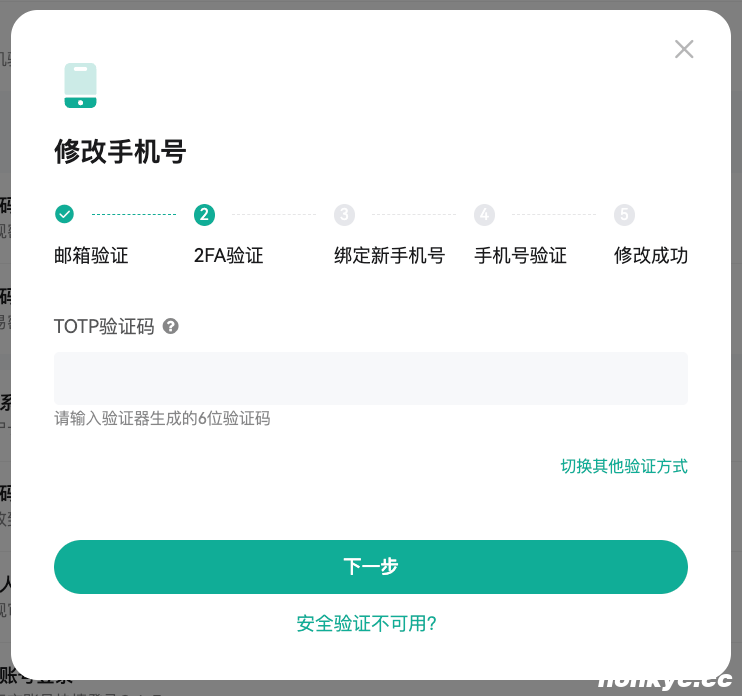
Task: Tap the 下一步 button
Action: pos(371,567)
